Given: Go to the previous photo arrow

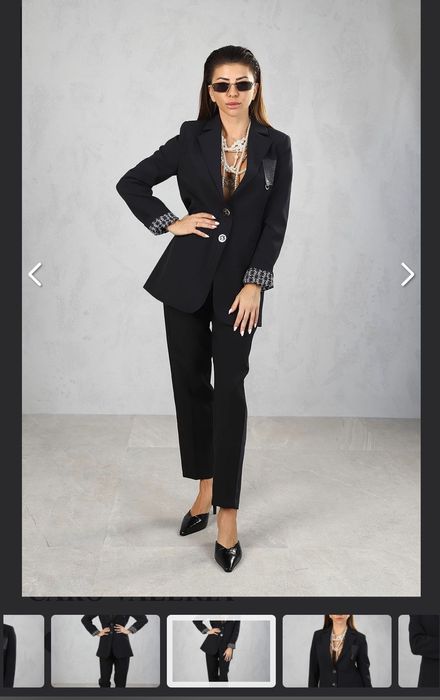Looking at the screenshot, I should click(x=35, y=274).
